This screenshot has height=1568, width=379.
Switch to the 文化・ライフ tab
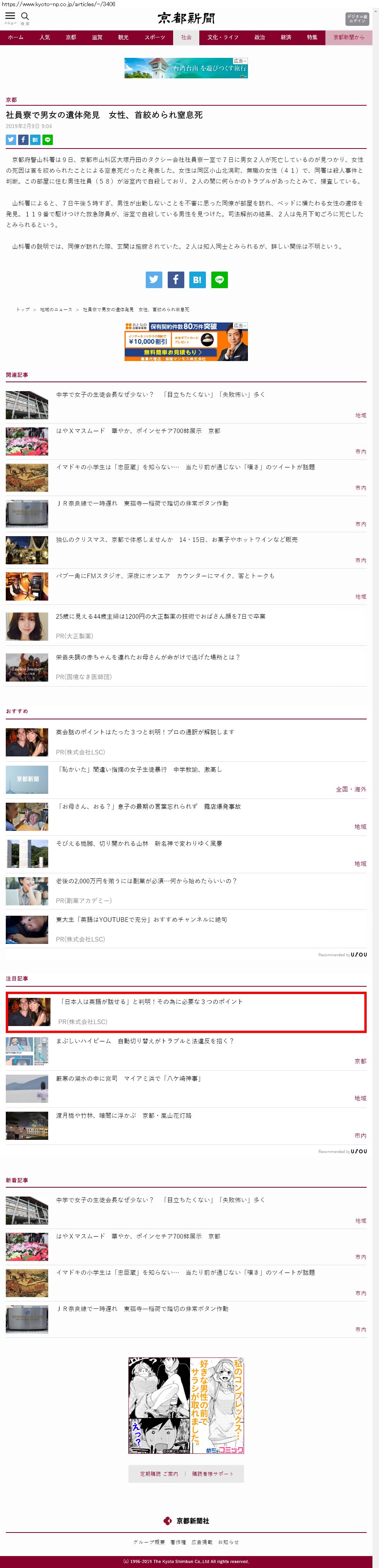(222, 38)
